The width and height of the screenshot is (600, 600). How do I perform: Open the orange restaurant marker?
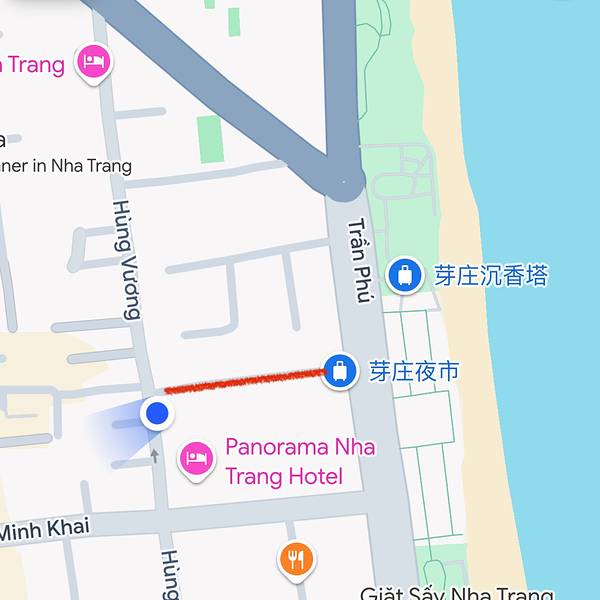[294, 559]
